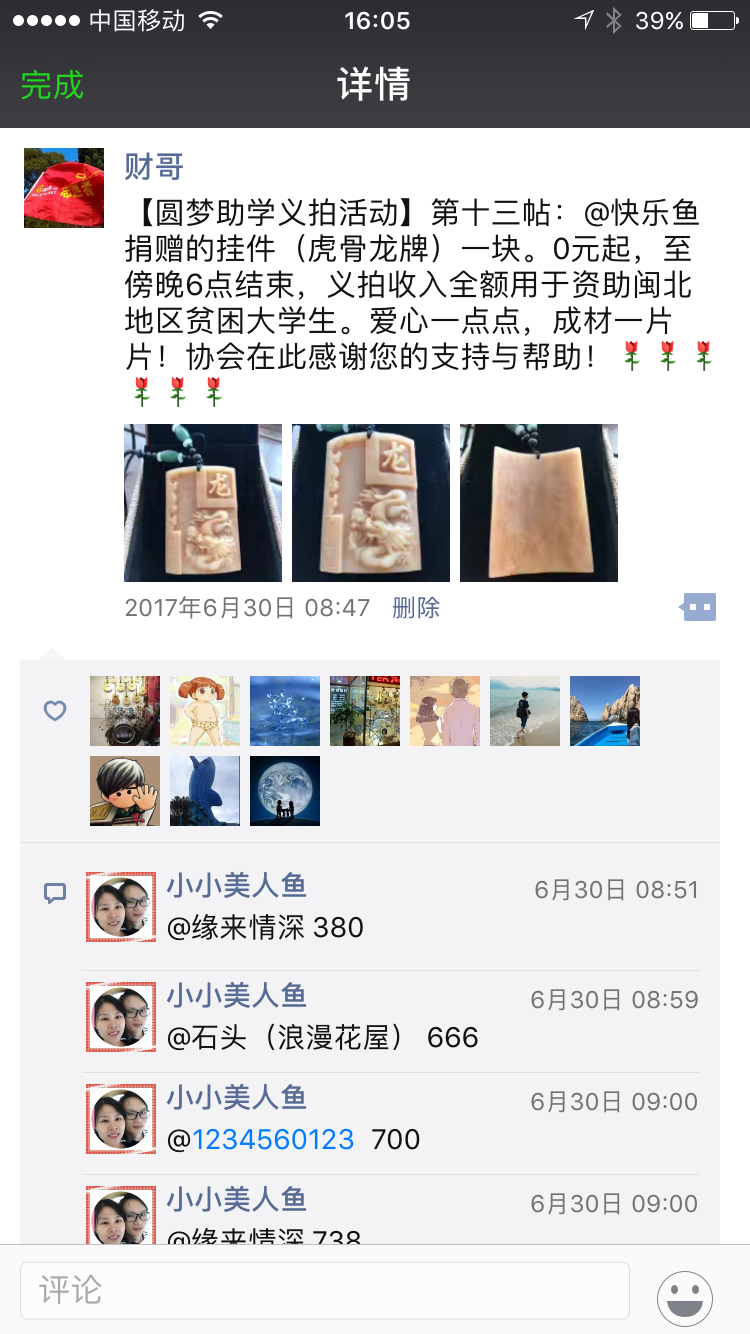View the third photo showing pendant back

(539, 503)
